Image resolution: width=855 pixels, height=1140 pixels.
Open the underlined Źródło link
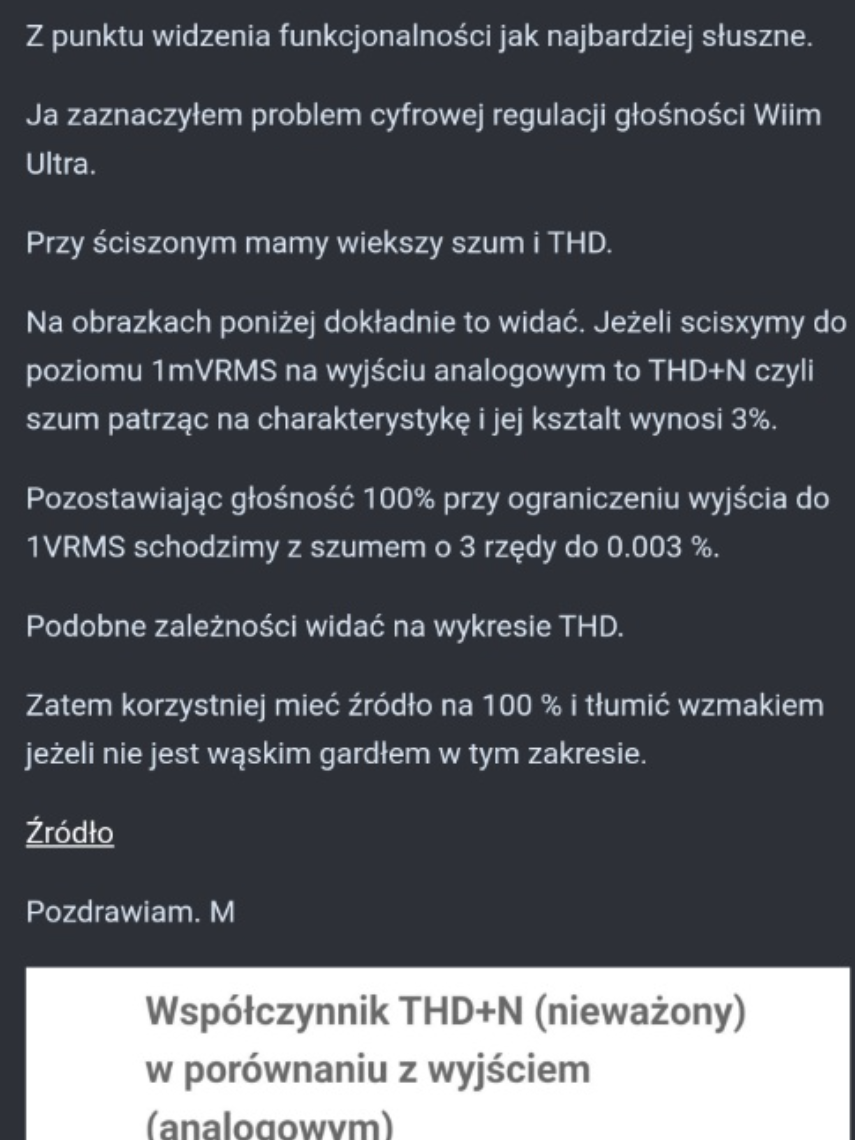68,832
